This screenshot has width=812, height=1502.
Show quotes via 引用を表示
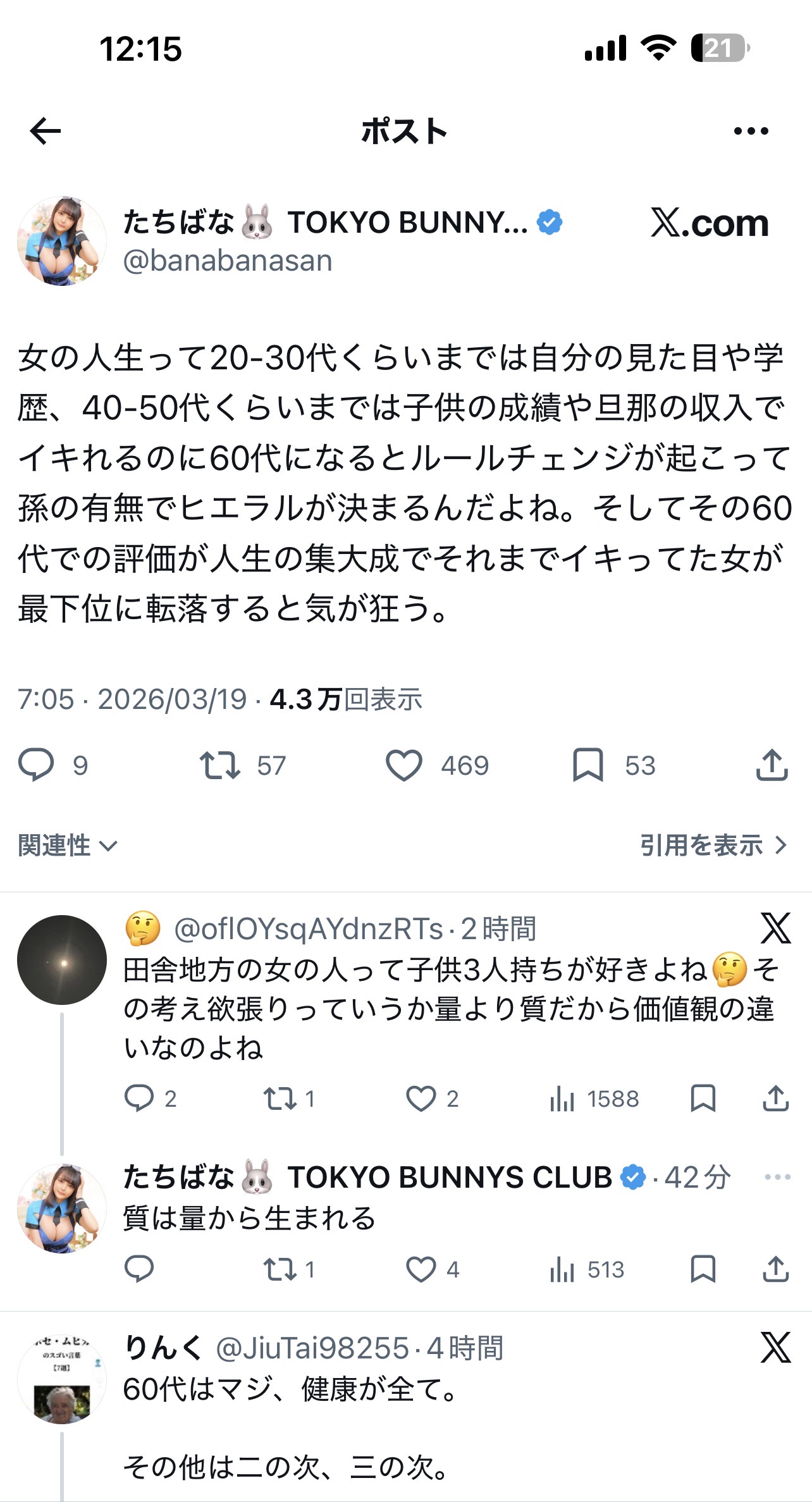pos(713,846)
